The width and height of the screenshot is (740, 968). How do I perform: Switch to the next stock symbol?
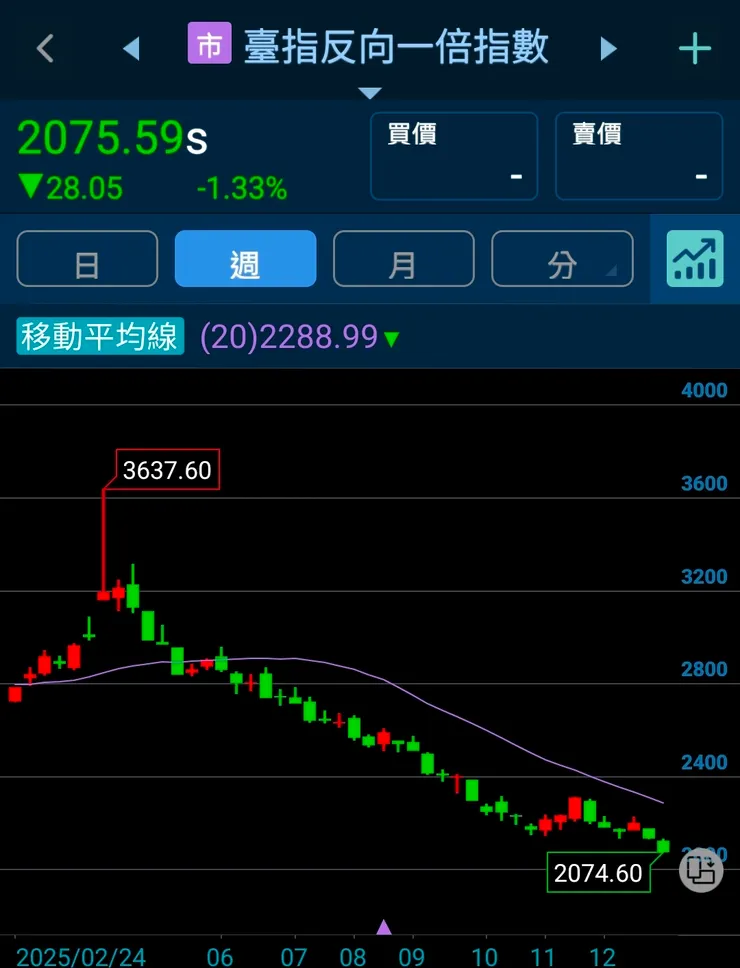click(x=608, y=48)
